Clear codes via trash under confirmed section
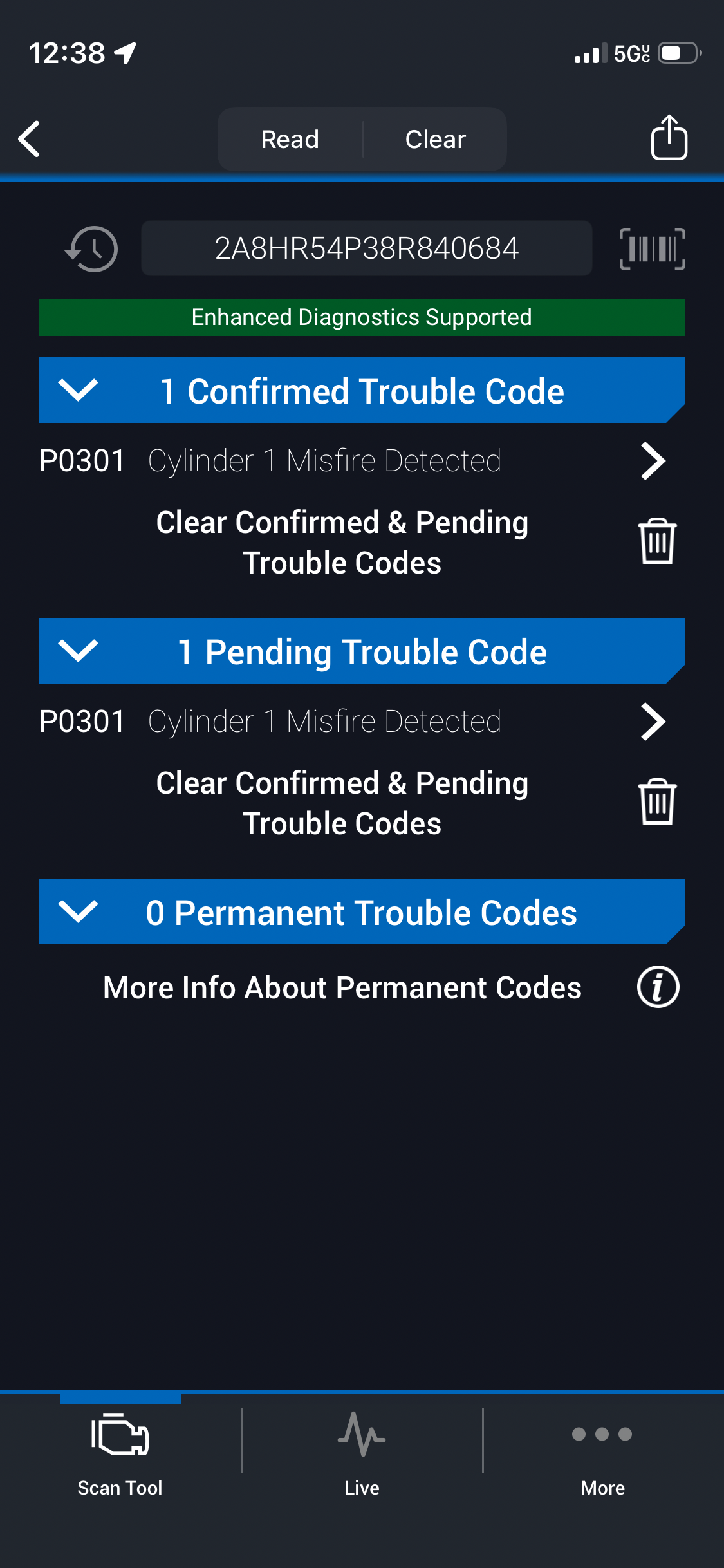The width and height of the screenshot is (724, 1568). pos(657,541)
